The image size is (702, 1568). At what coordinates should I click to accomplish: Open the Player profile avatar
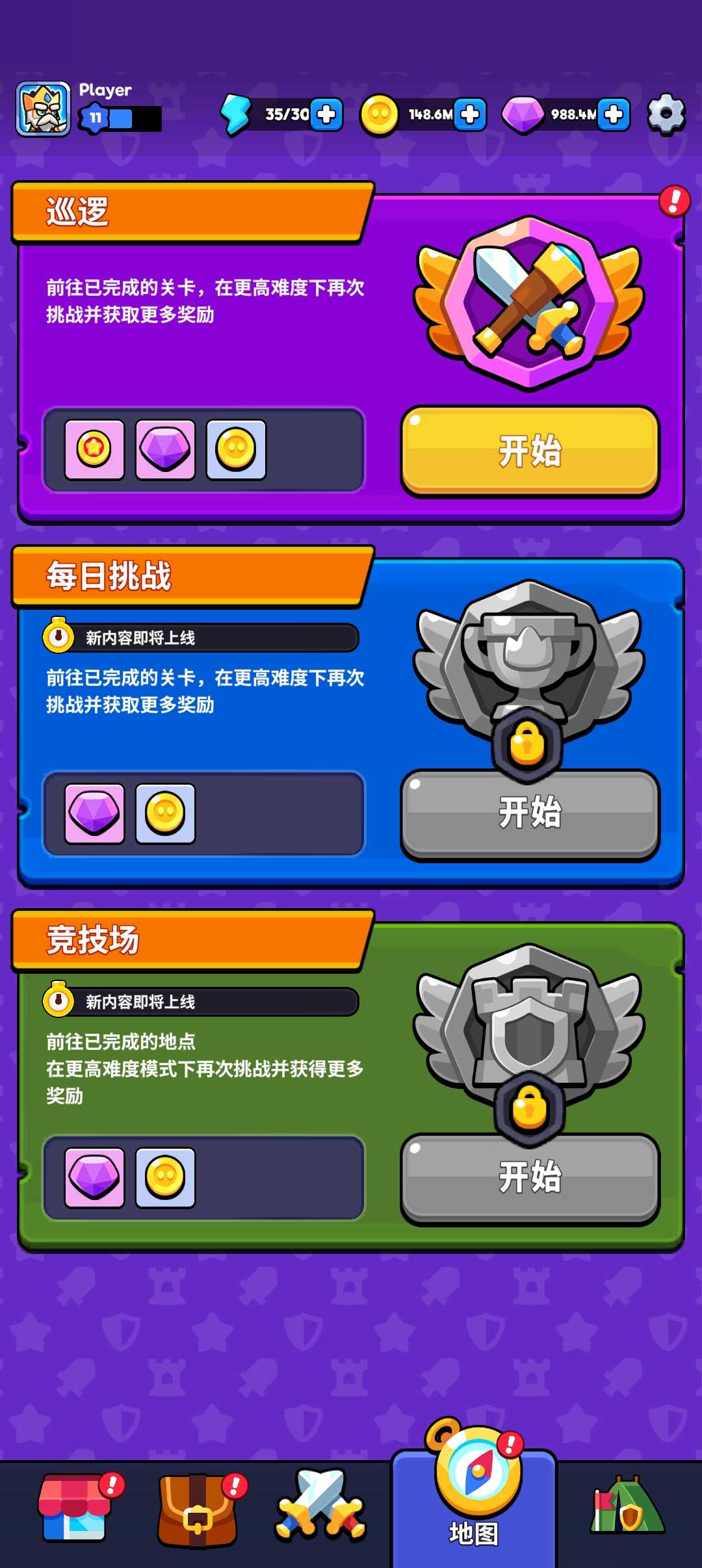click(x=43, y=109)
